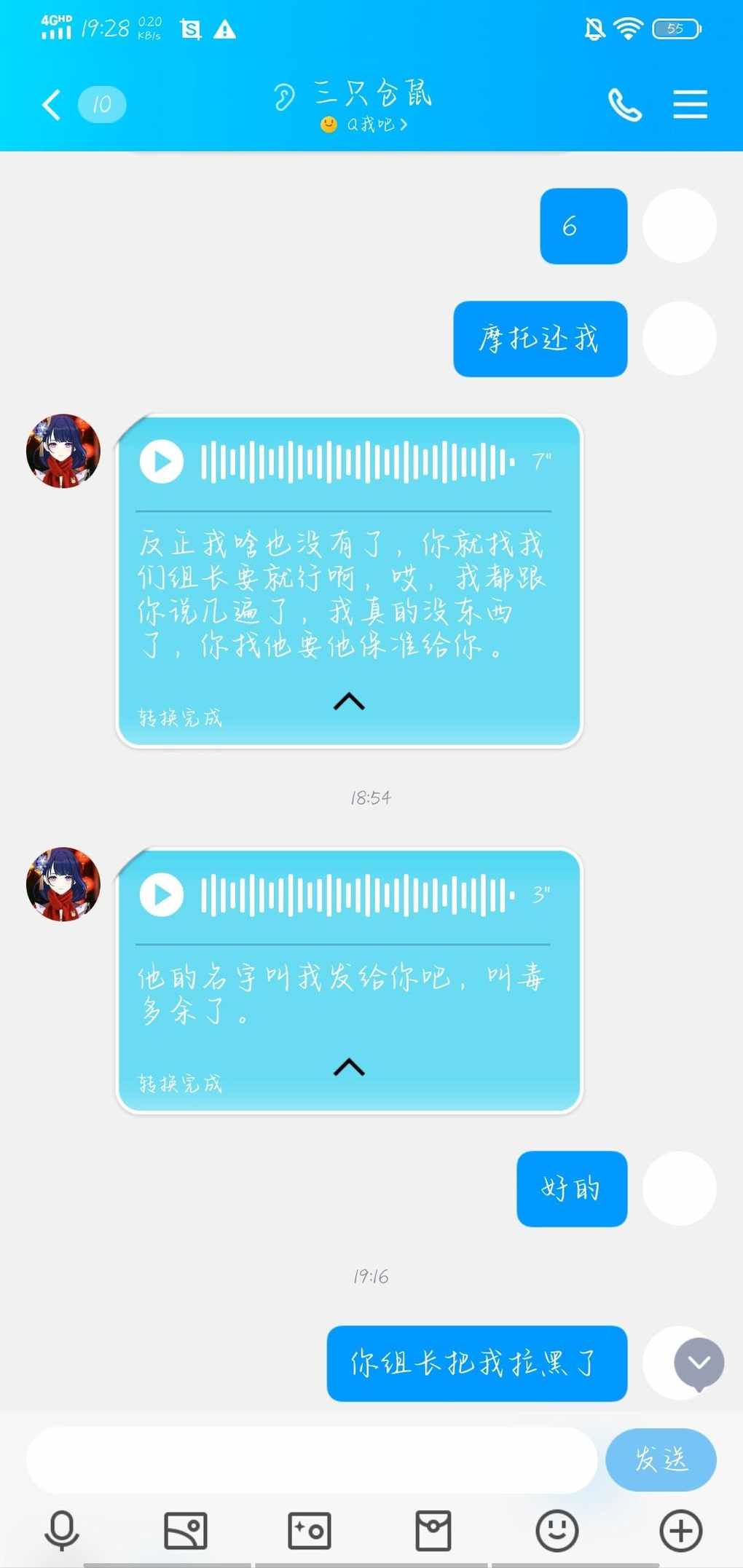Viewport: 743px width, 1568px height.
Task: Open the emoji panel
Action: (x=557, y=1530)
